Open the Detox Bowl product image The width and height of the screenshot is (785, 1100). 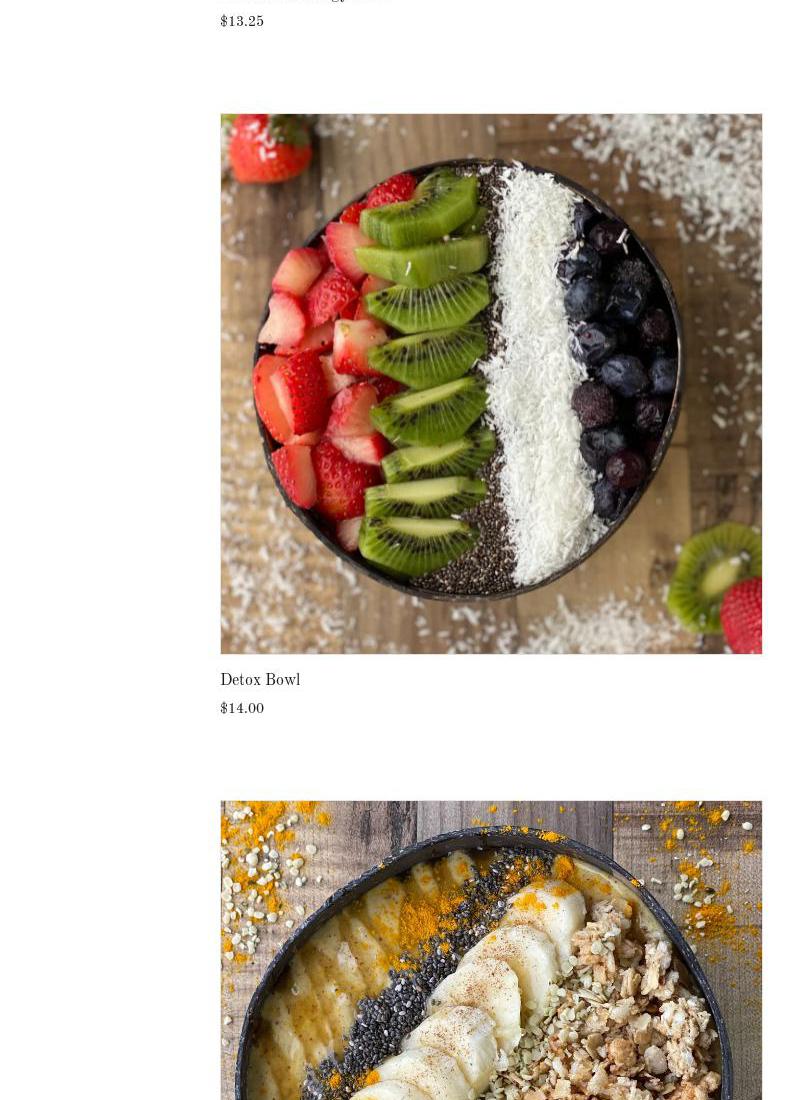point(490,383)
